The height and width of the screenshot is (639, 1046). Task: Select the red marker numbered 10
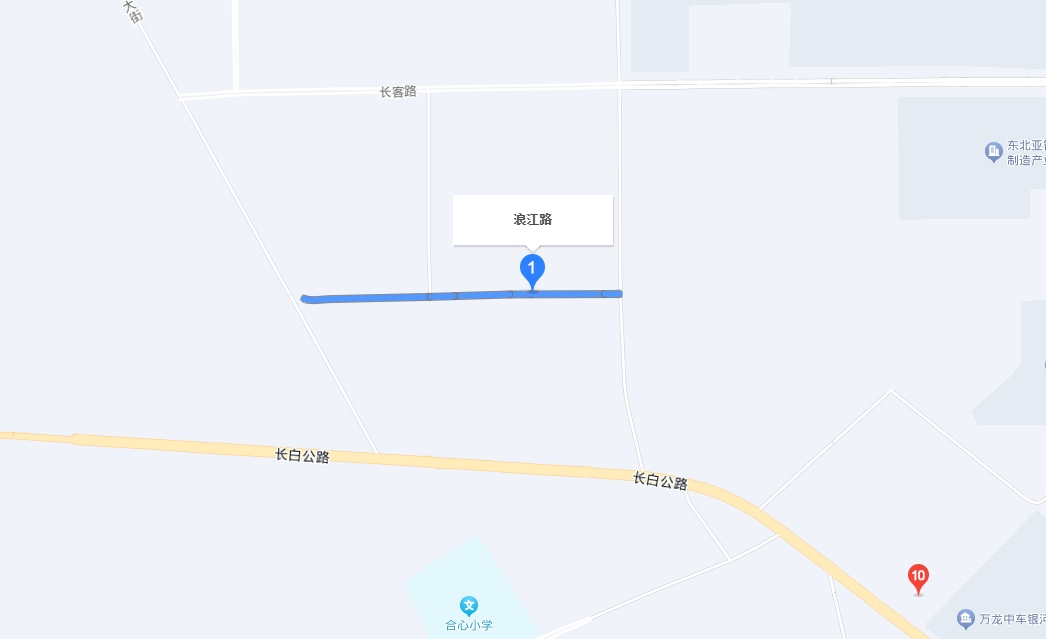click(x=918, y=577)
